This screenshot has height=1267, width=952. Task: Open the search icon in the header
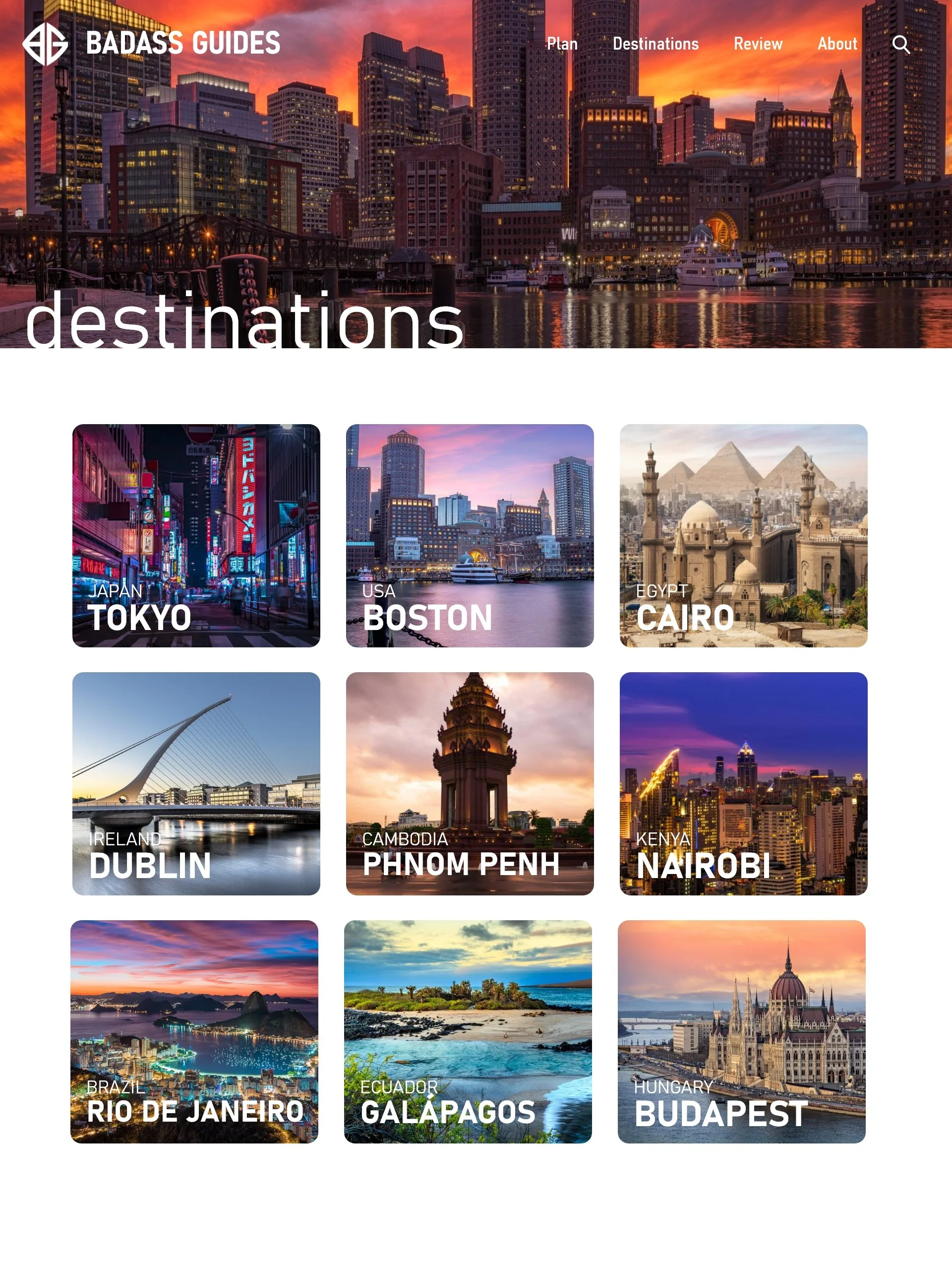900,44
